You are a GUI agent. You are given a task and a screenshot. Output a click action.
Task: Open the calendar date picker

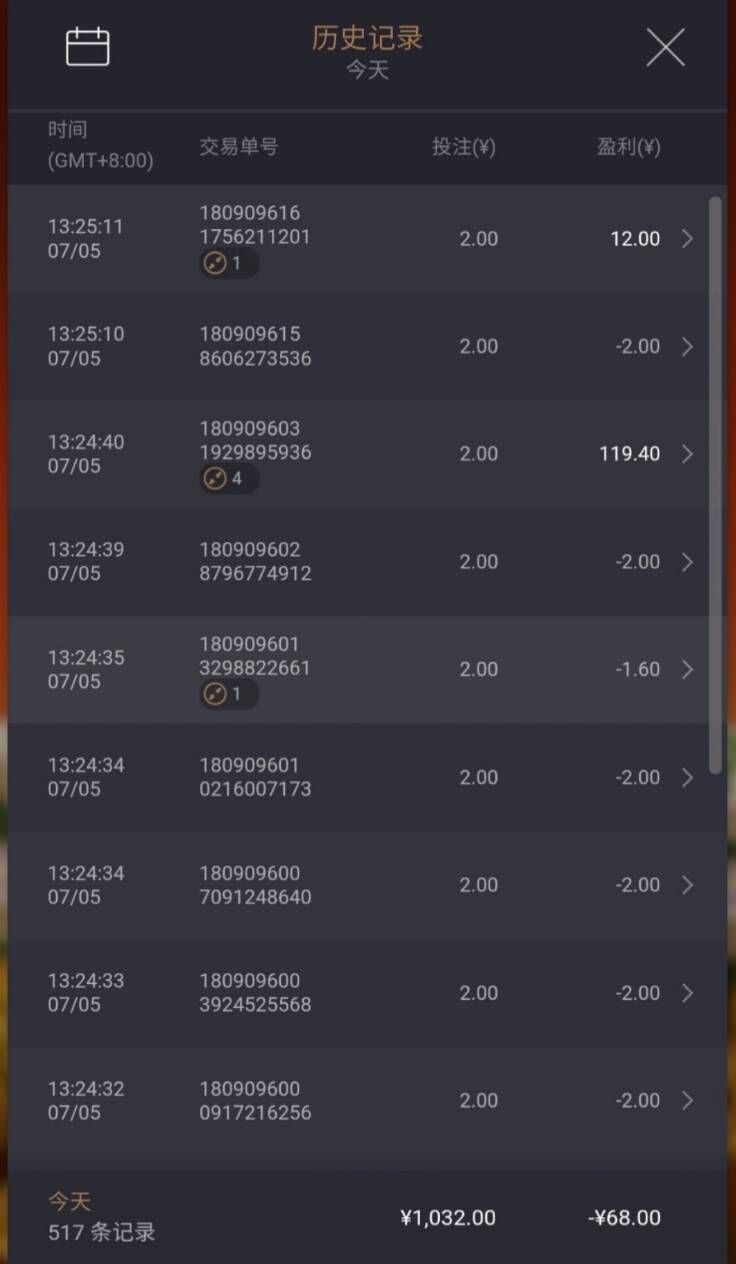tap(88, 47)
